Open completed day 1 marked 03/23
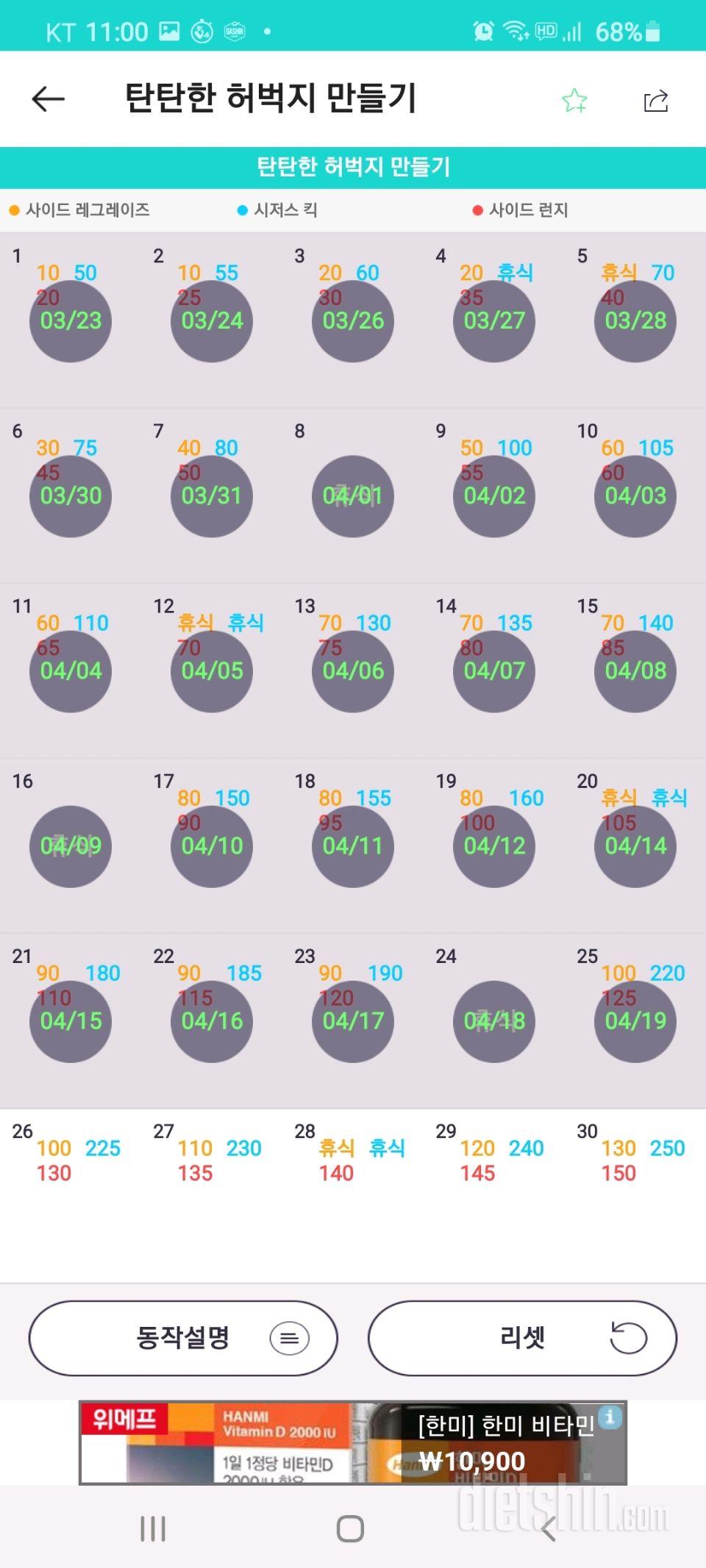706x1568 pixels. point(71,321)
